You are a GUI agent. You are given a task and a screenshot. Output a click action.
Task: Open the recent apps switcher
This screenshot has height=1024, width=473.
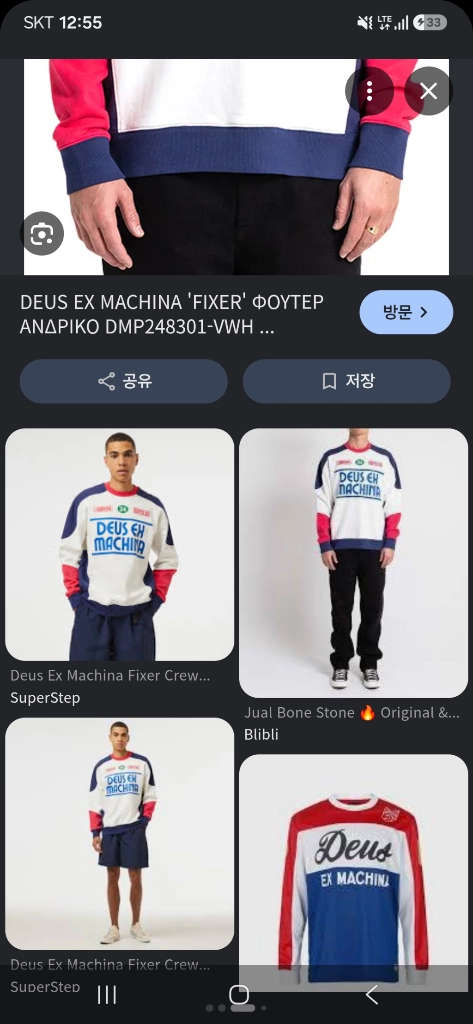coord(106,995)
